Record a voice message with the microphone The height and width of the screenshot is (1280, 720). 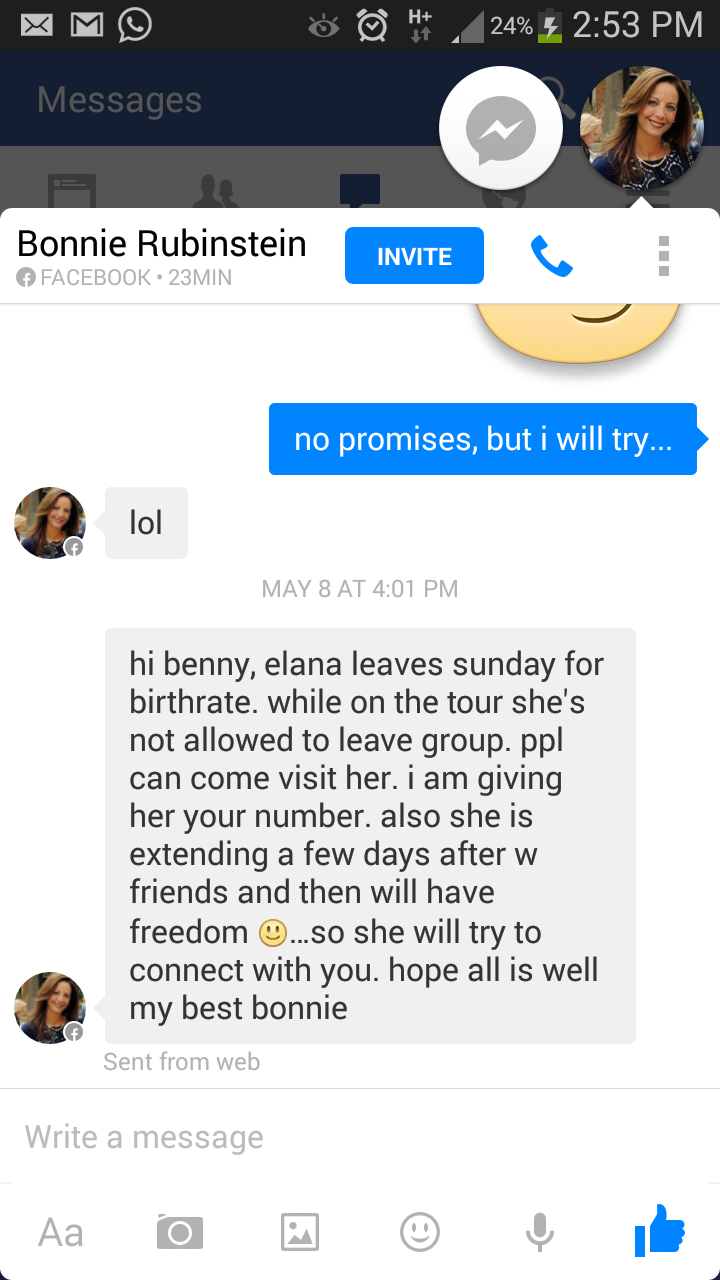click(x=540, y=1232)
